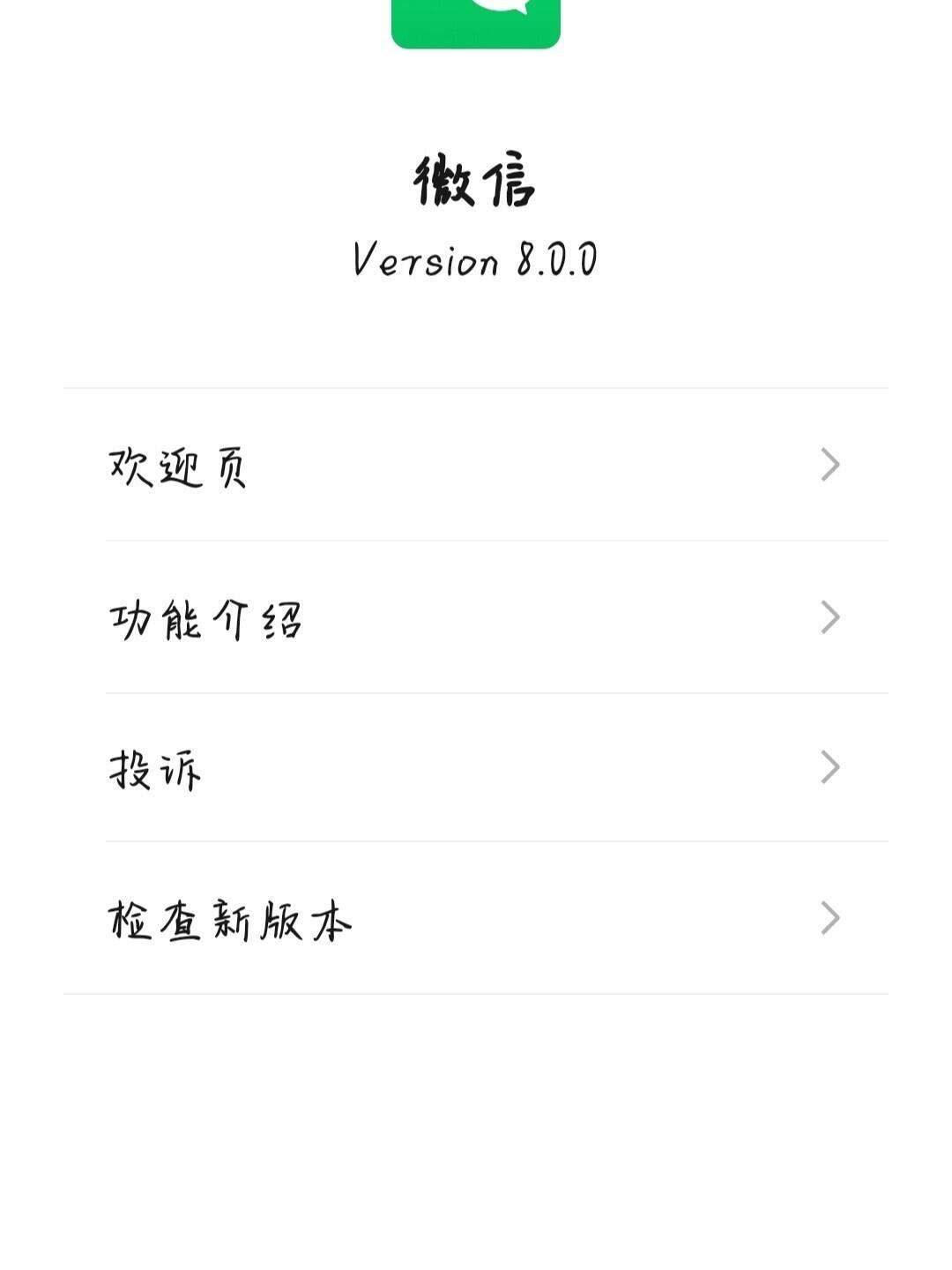Select 检查新版本 to check for updates

point(476,919)
